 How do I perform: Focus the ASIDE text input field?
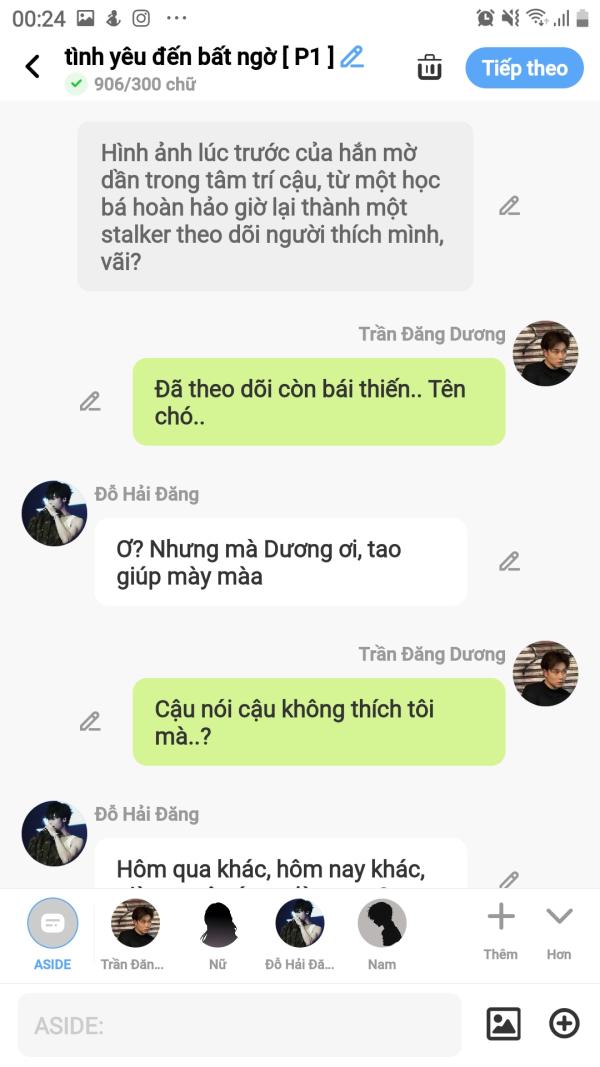pyautogui.click(x=240, y=1025)
